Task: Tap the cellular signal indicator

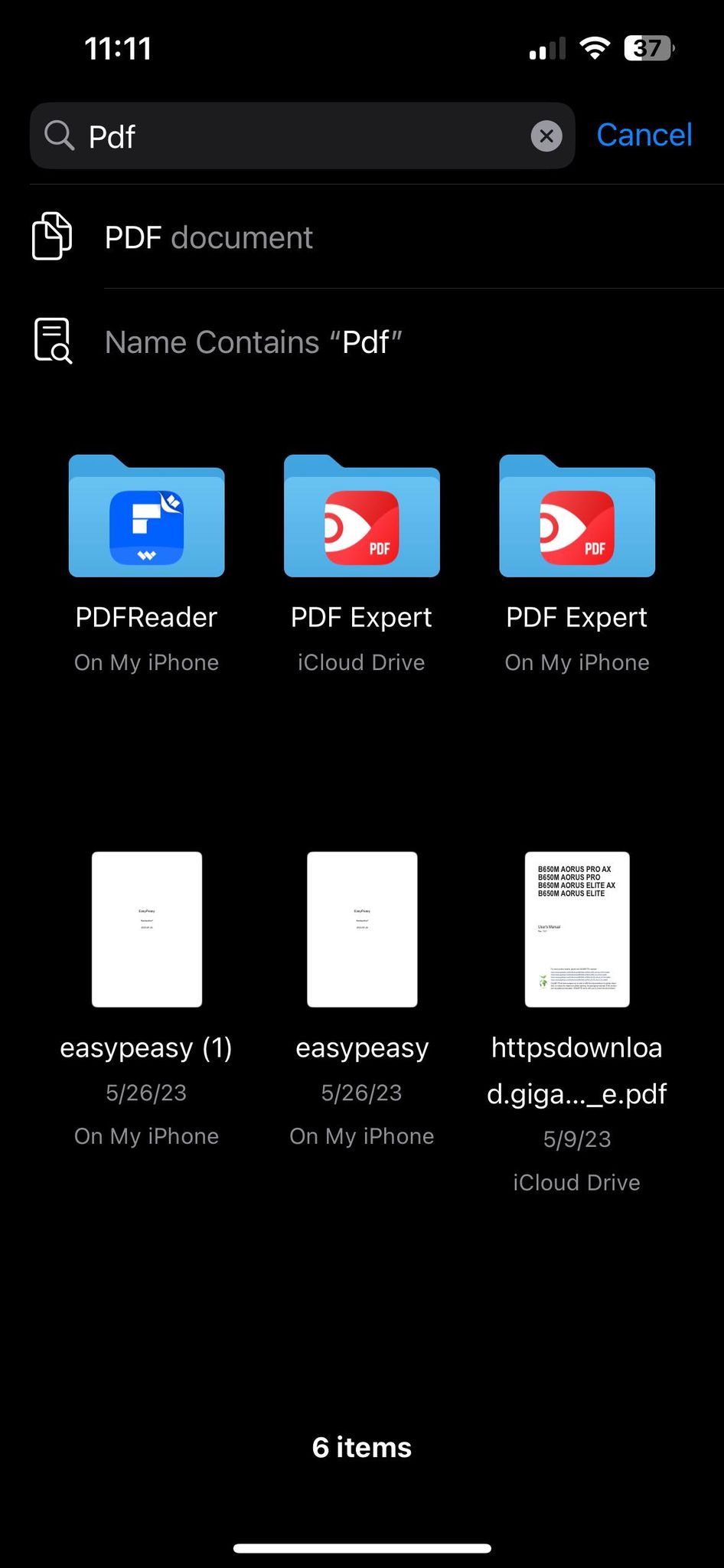Action: coord(546,47)
